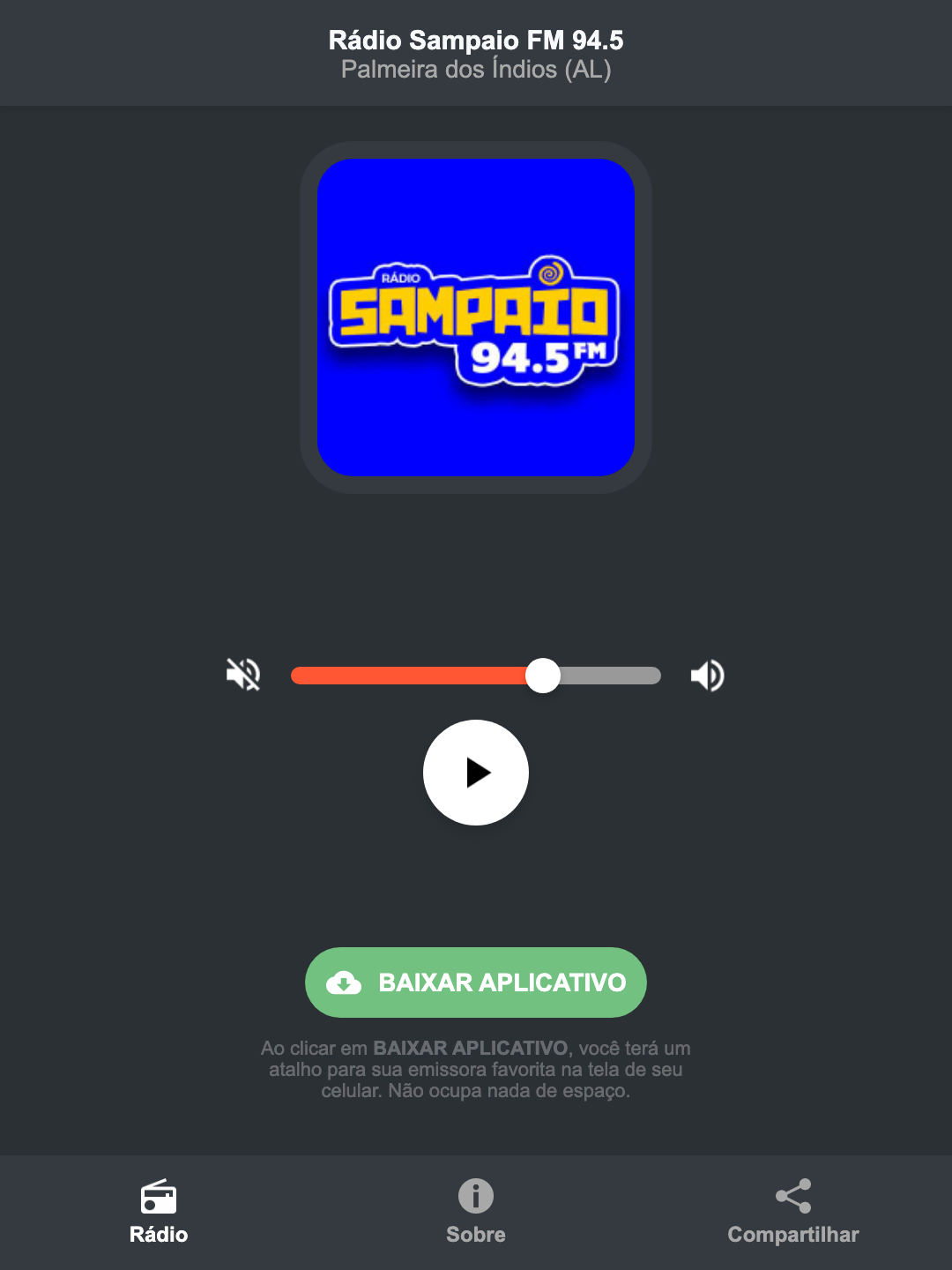Click BAIXAR APLICATIVO to create shortcut
The width and height of the screenshot is (952, 1270).
point(475,982)
